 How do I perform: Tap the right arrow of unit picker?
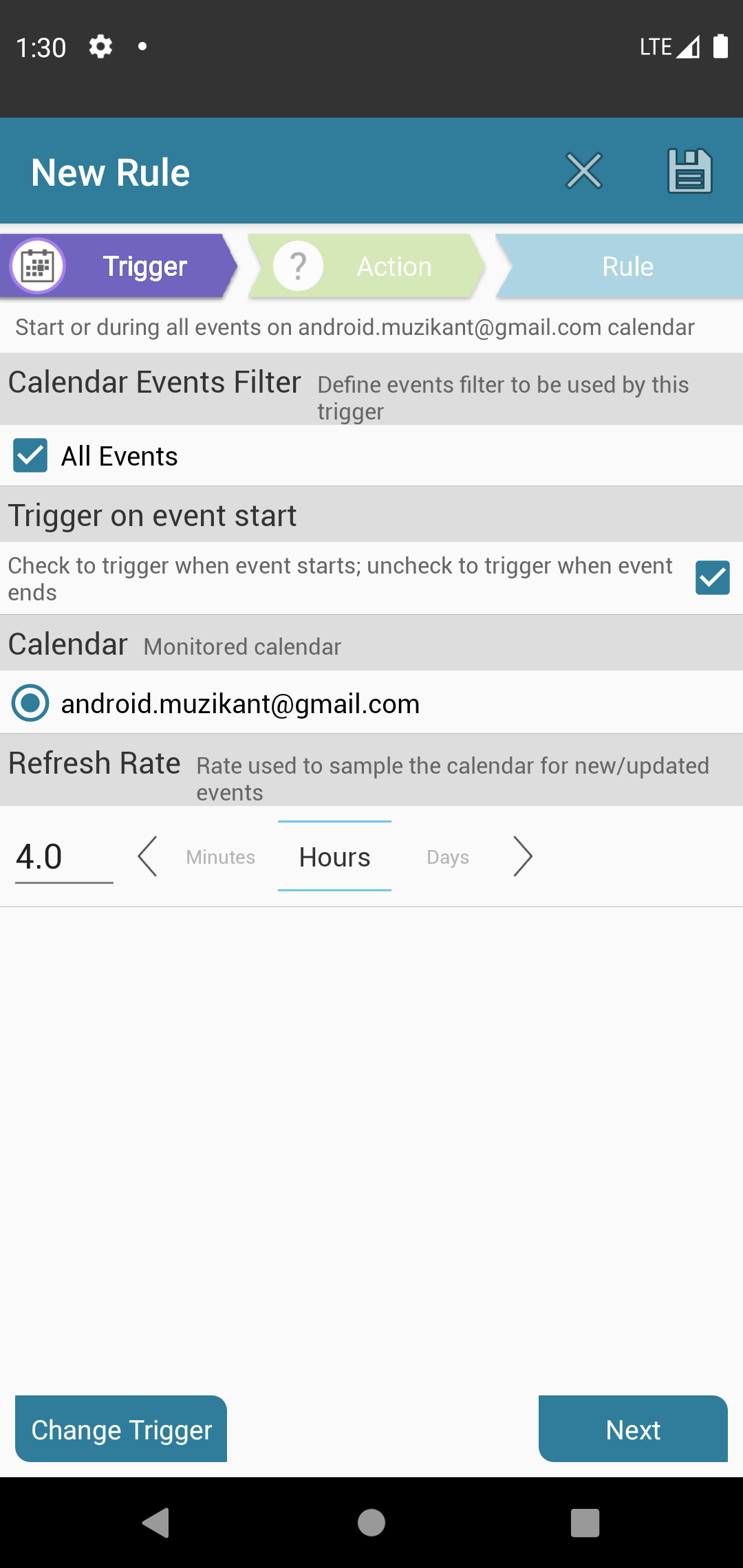[523, 857]
